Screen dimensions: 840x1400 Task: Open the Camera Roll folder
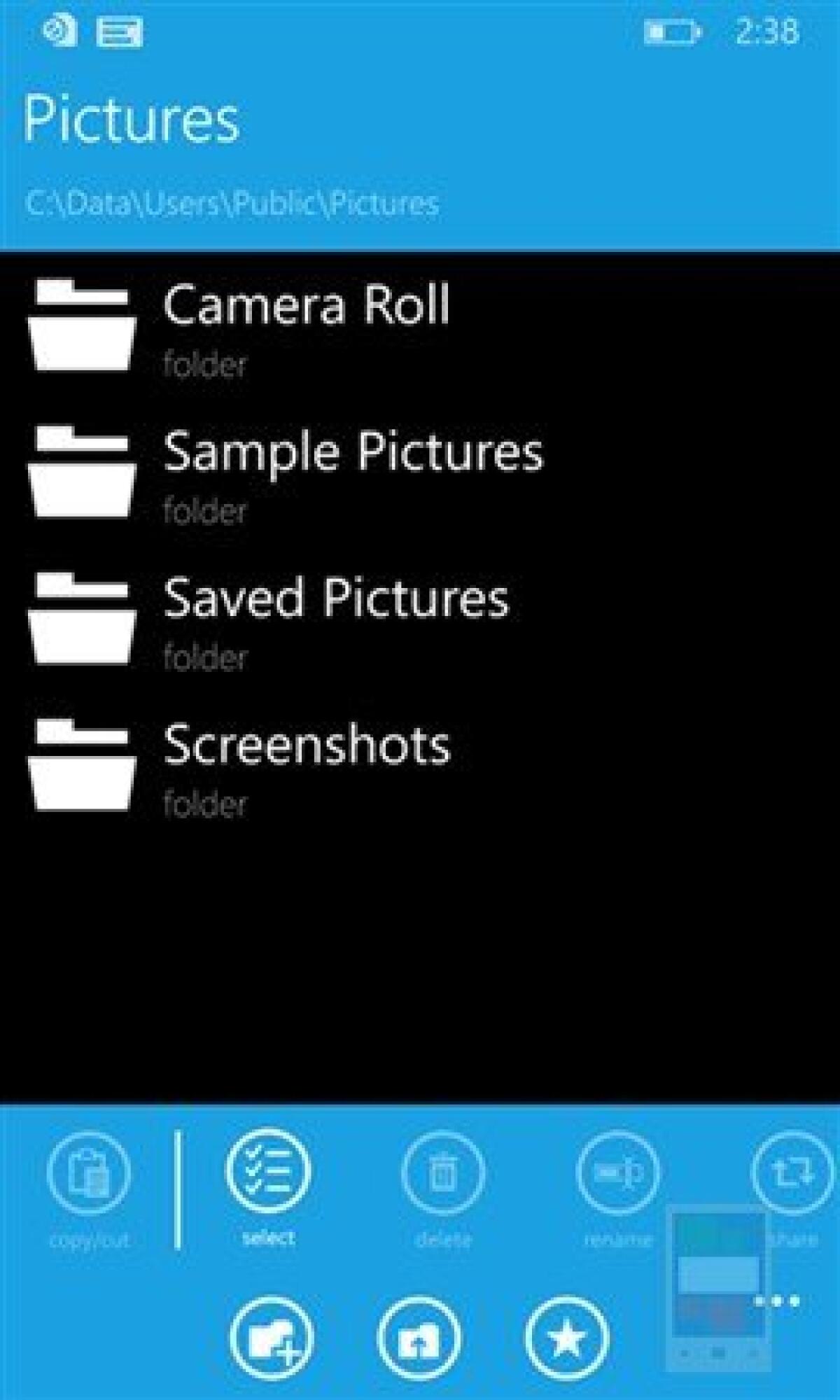(308, 306)
